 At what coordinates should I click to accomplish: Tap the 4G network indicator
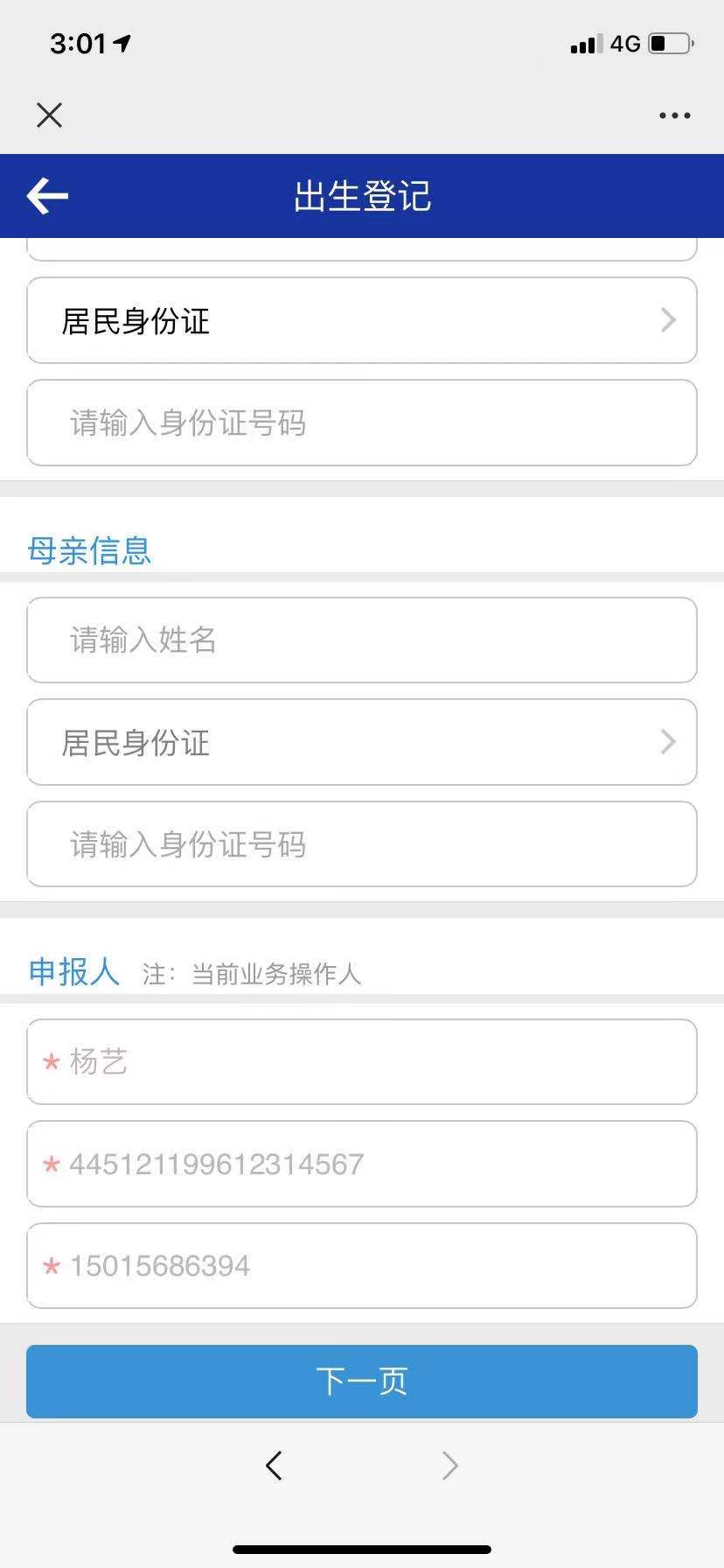627,44
